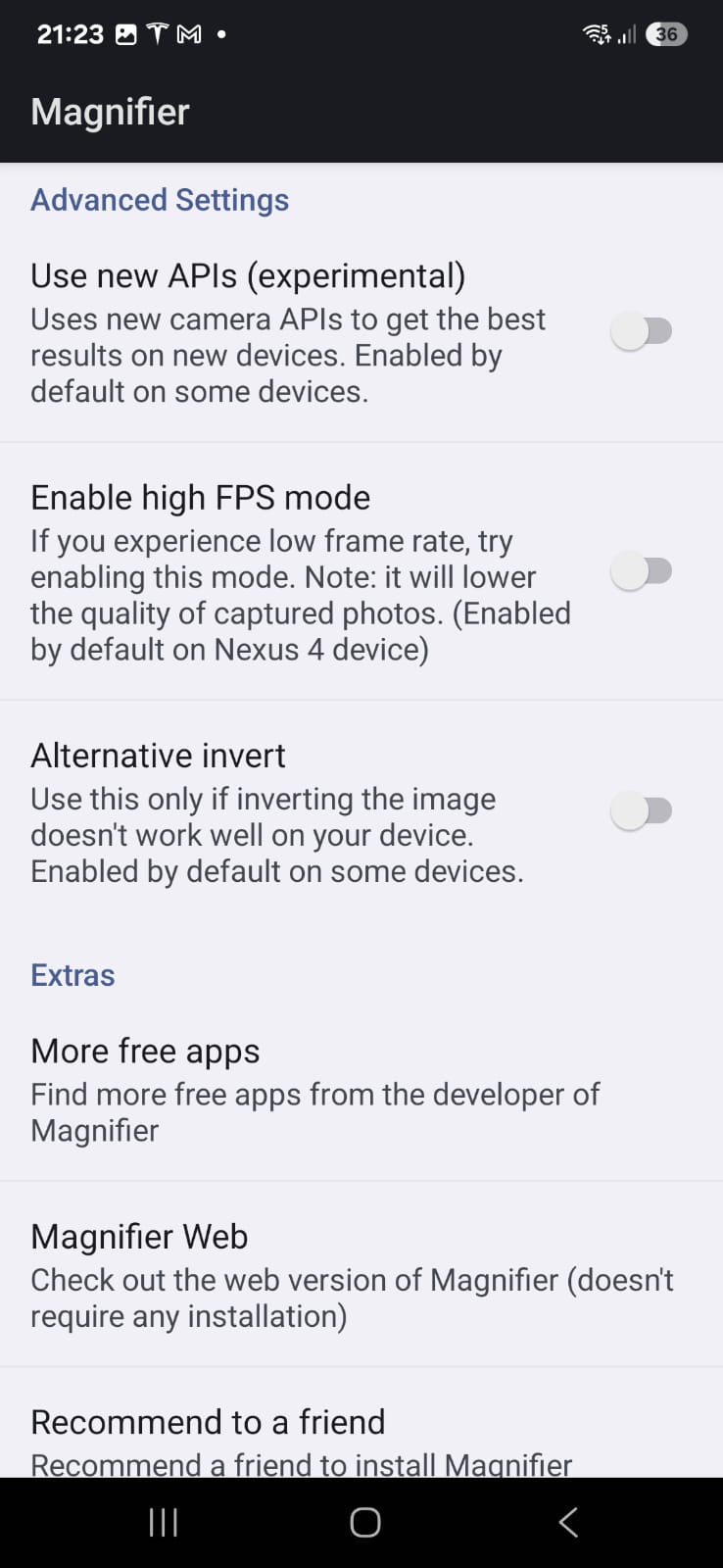Open More free apps
Viewport: 723px width, 1568px height.
[x=313, y=1088]
